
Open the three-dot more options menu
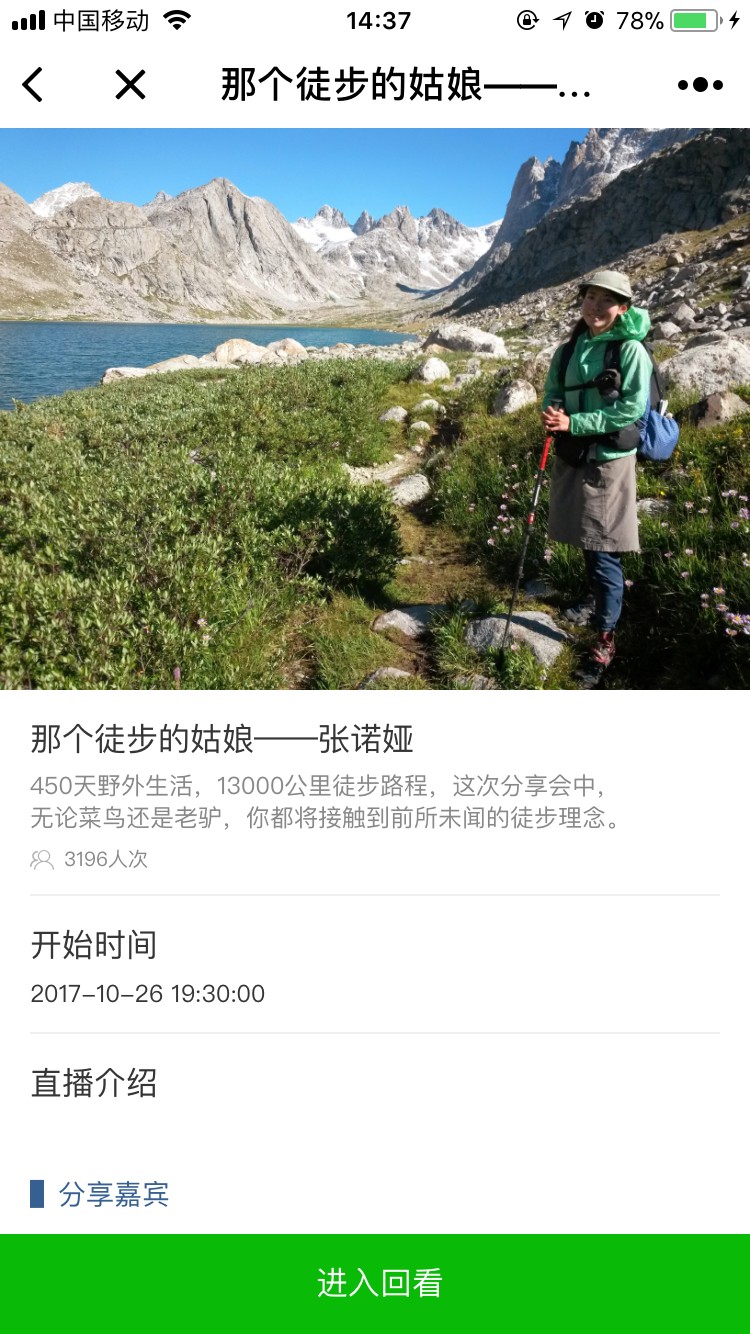(700, 85)
